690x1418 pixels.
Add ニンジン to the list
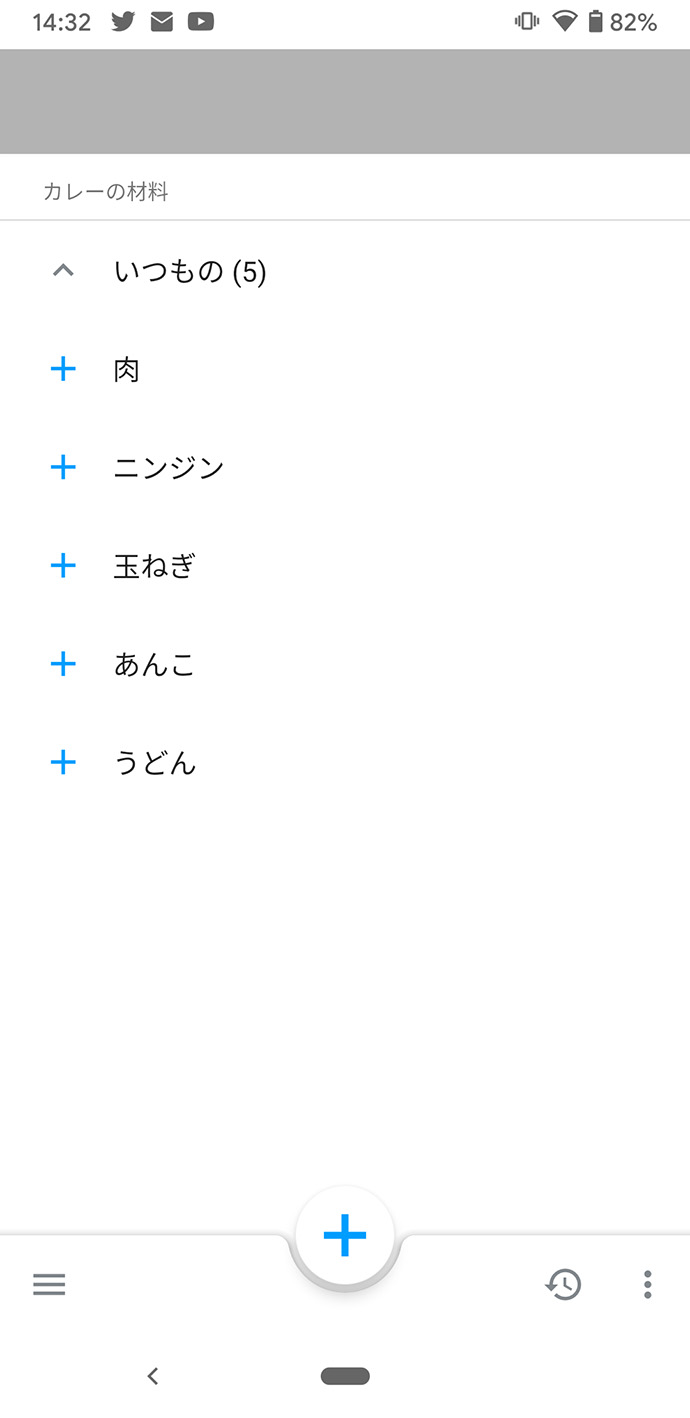pos(63,467)
